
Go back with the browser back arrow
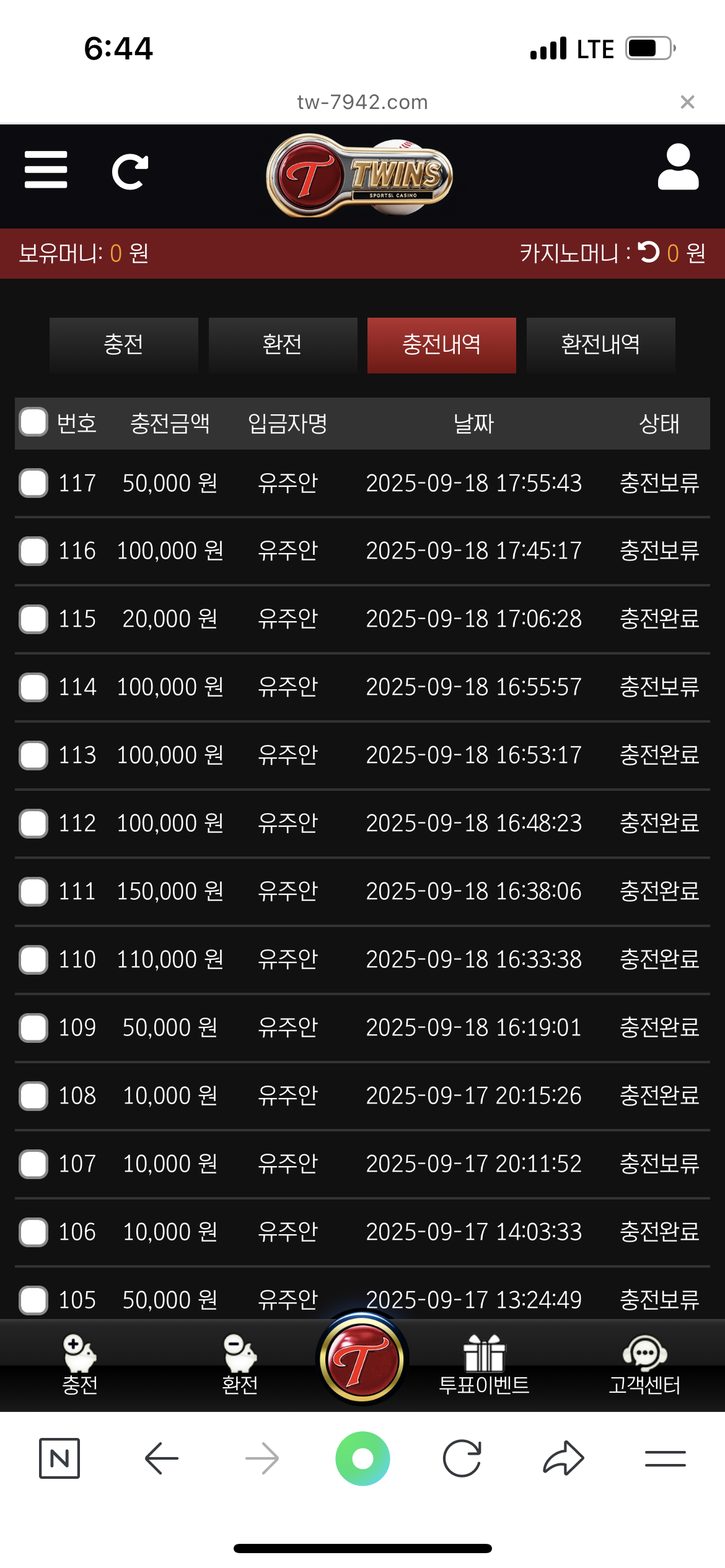click(161, 1458)
